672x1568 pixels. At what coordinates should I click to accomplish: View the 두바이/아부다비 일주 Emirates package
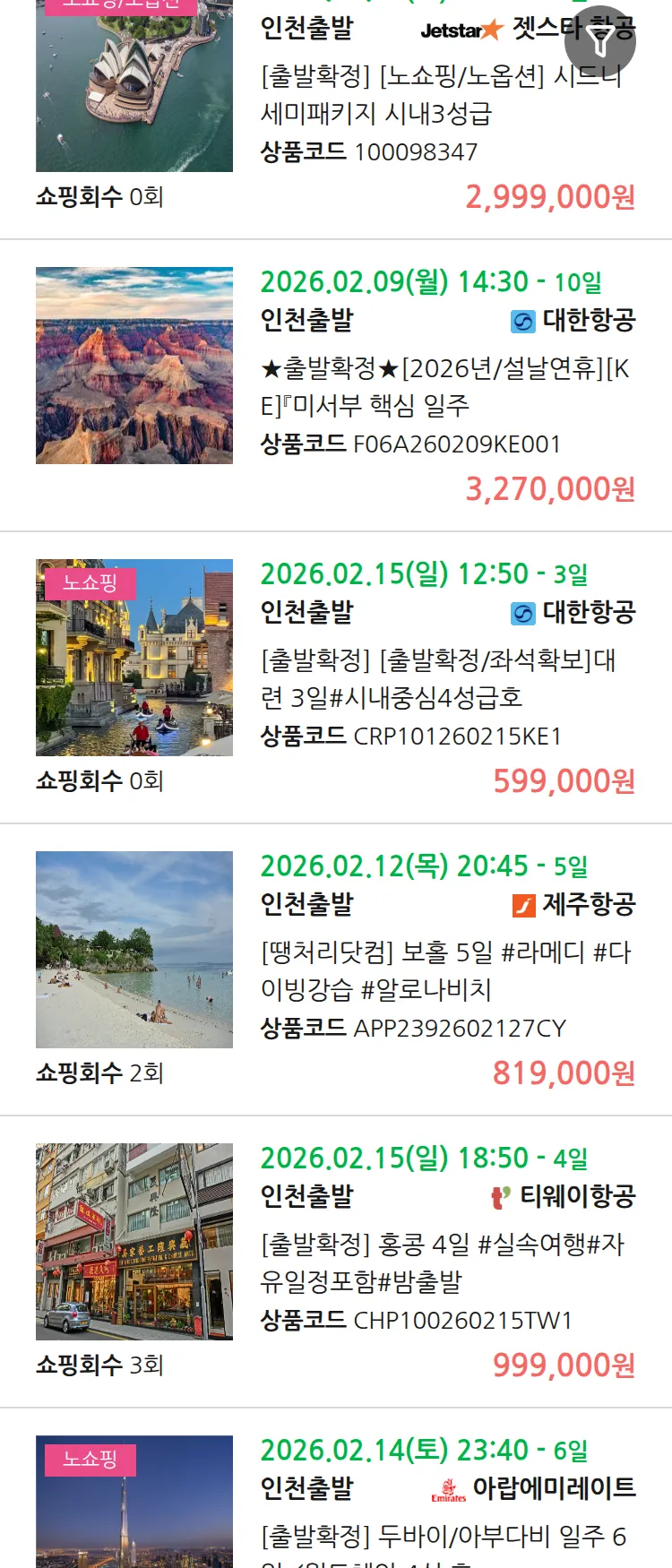coord(443,1536)
